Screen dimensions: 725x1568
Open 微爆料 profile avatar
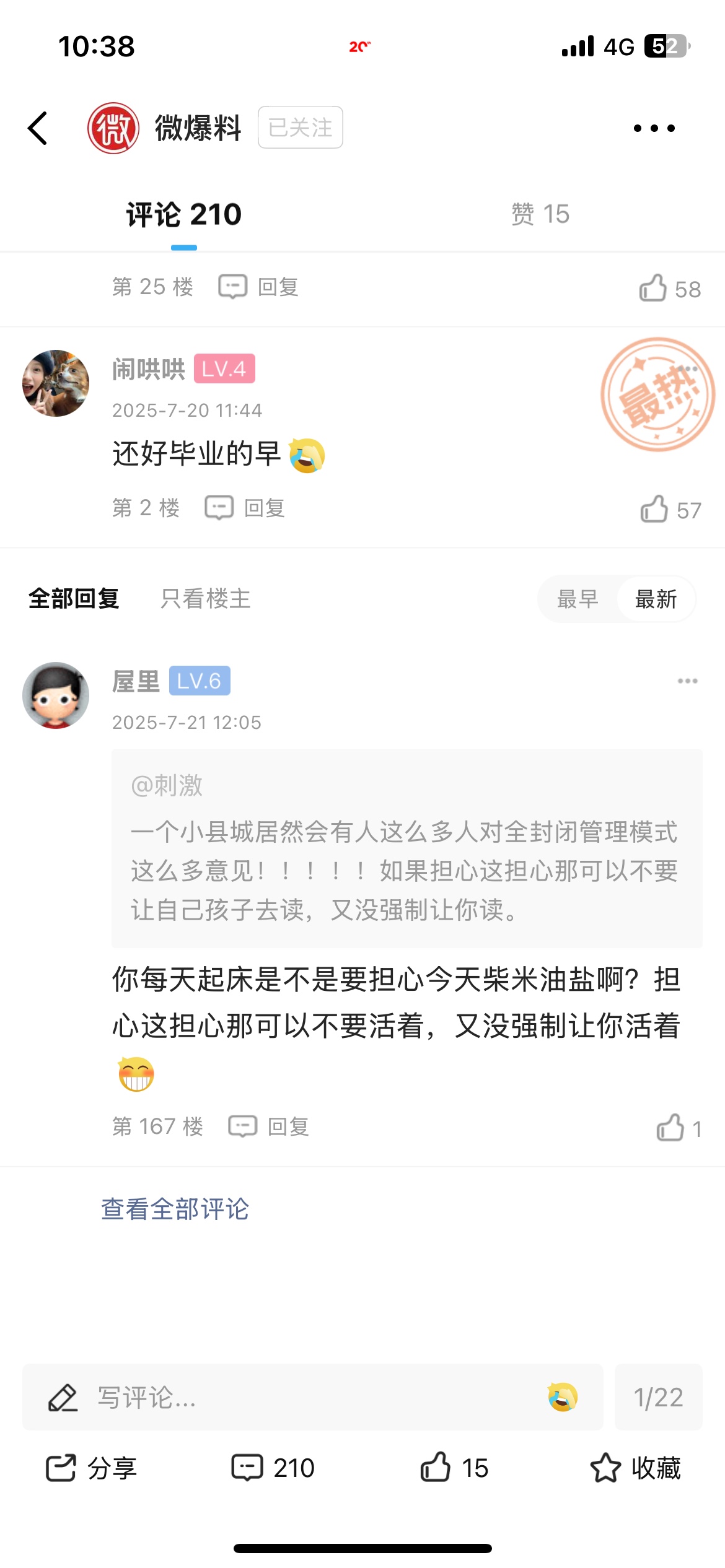[x=113, y=128]
